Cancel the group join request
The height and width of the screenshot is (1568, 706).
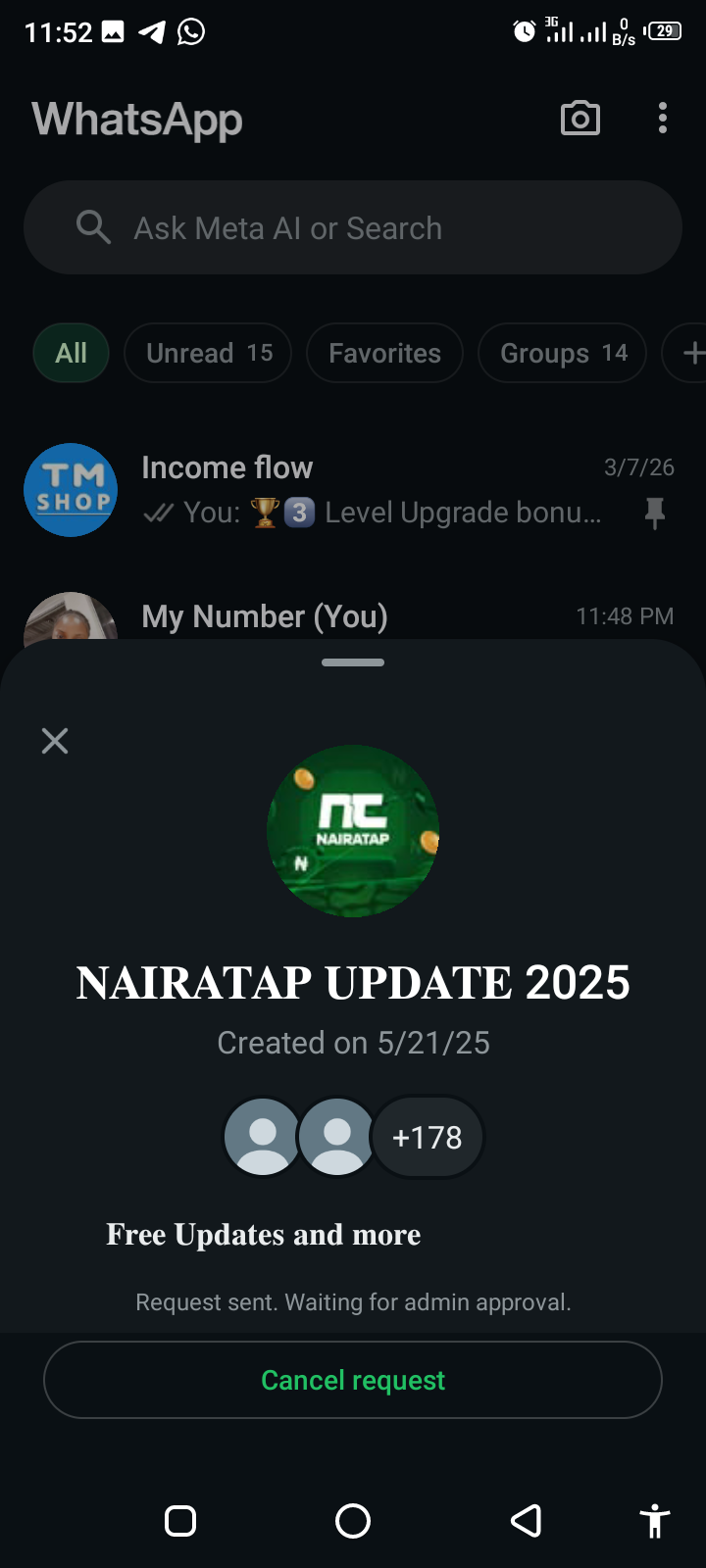(353, 1380)
